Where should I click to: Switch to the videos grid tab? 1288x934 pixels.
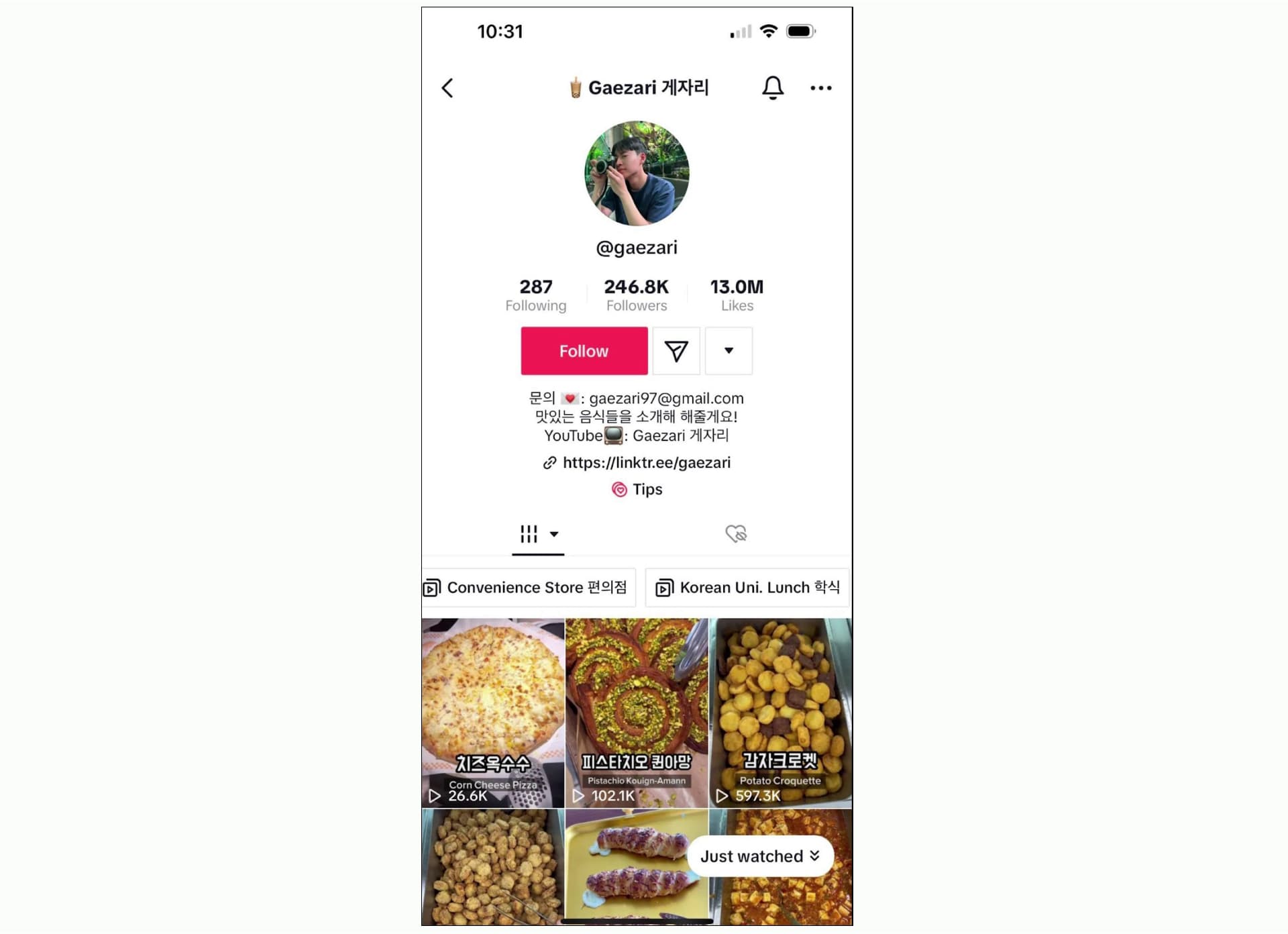click(537, 534)
